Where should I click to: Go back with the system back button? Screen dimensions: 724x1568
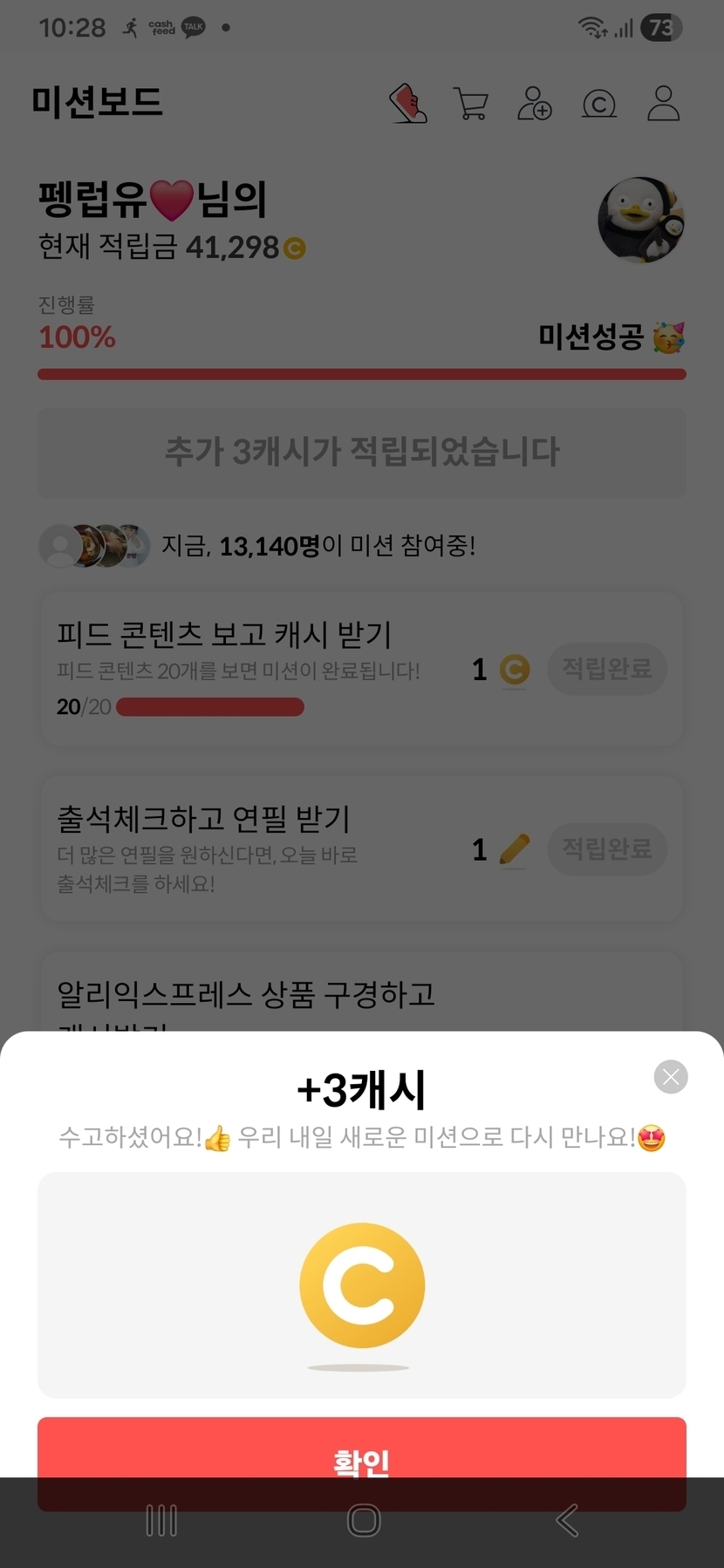click(567, 1520)
